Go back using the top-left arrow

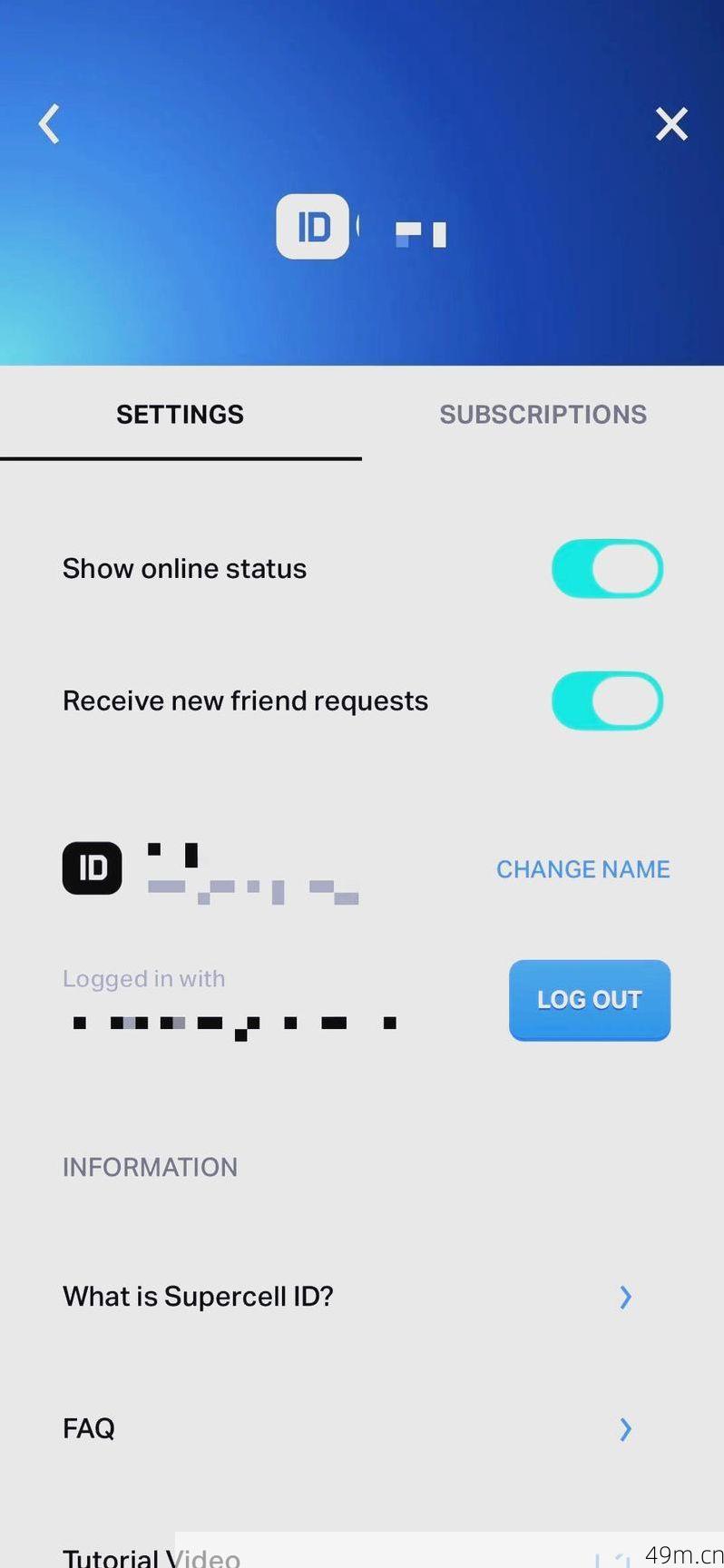click(x=50, y=123)
